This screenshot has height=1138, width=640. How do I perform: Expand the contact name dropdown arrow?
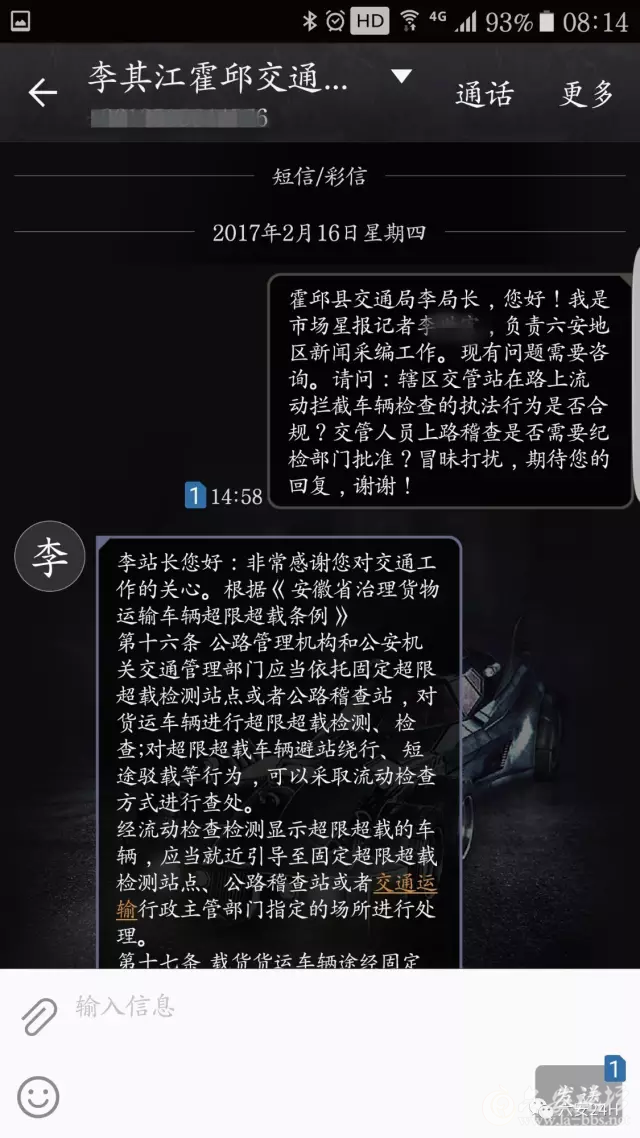pyautogui.click(x=401, y=76)
